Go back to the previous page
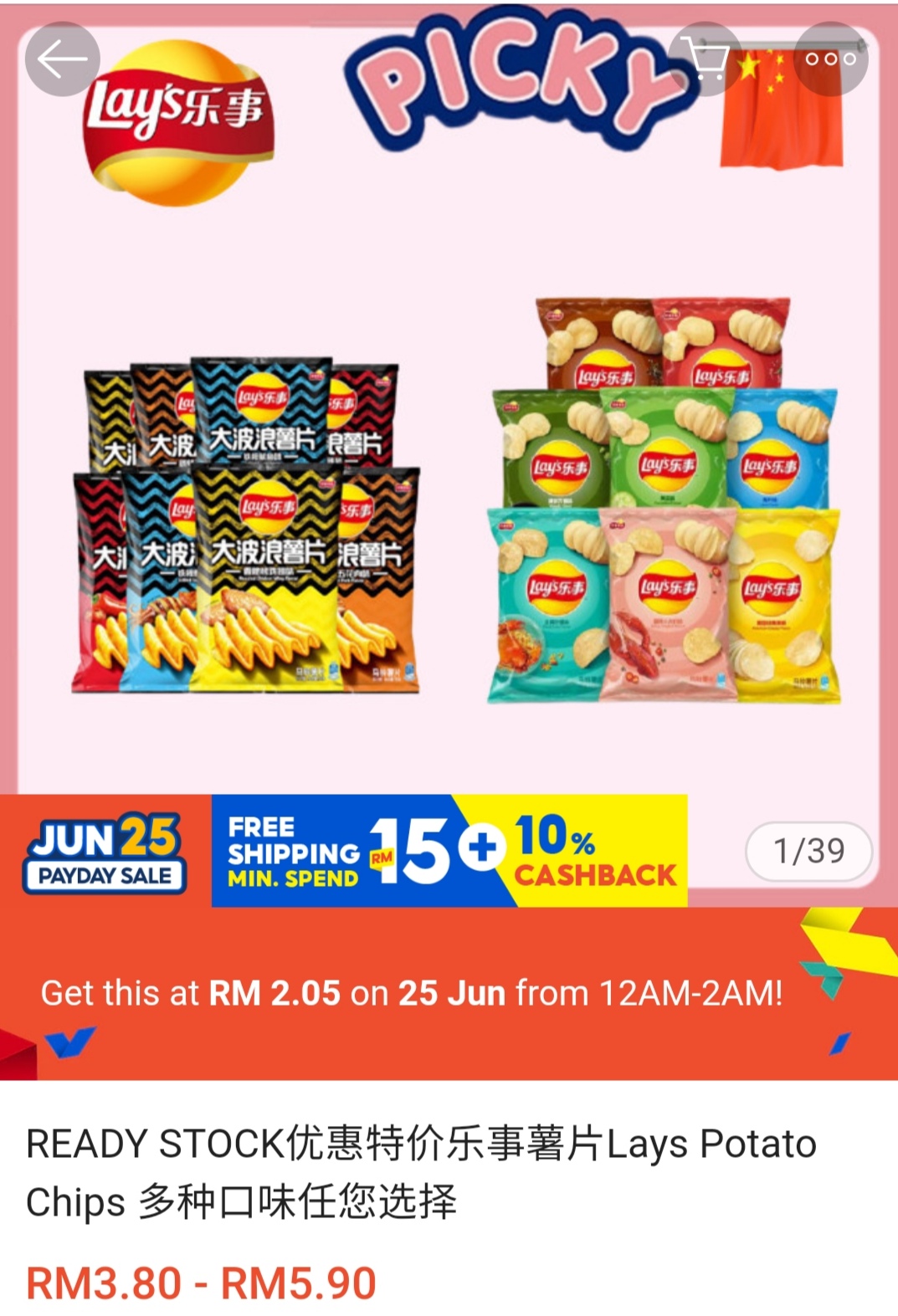Image resolution: width=898 pixels, height=1316 pixels. point(62,59)
